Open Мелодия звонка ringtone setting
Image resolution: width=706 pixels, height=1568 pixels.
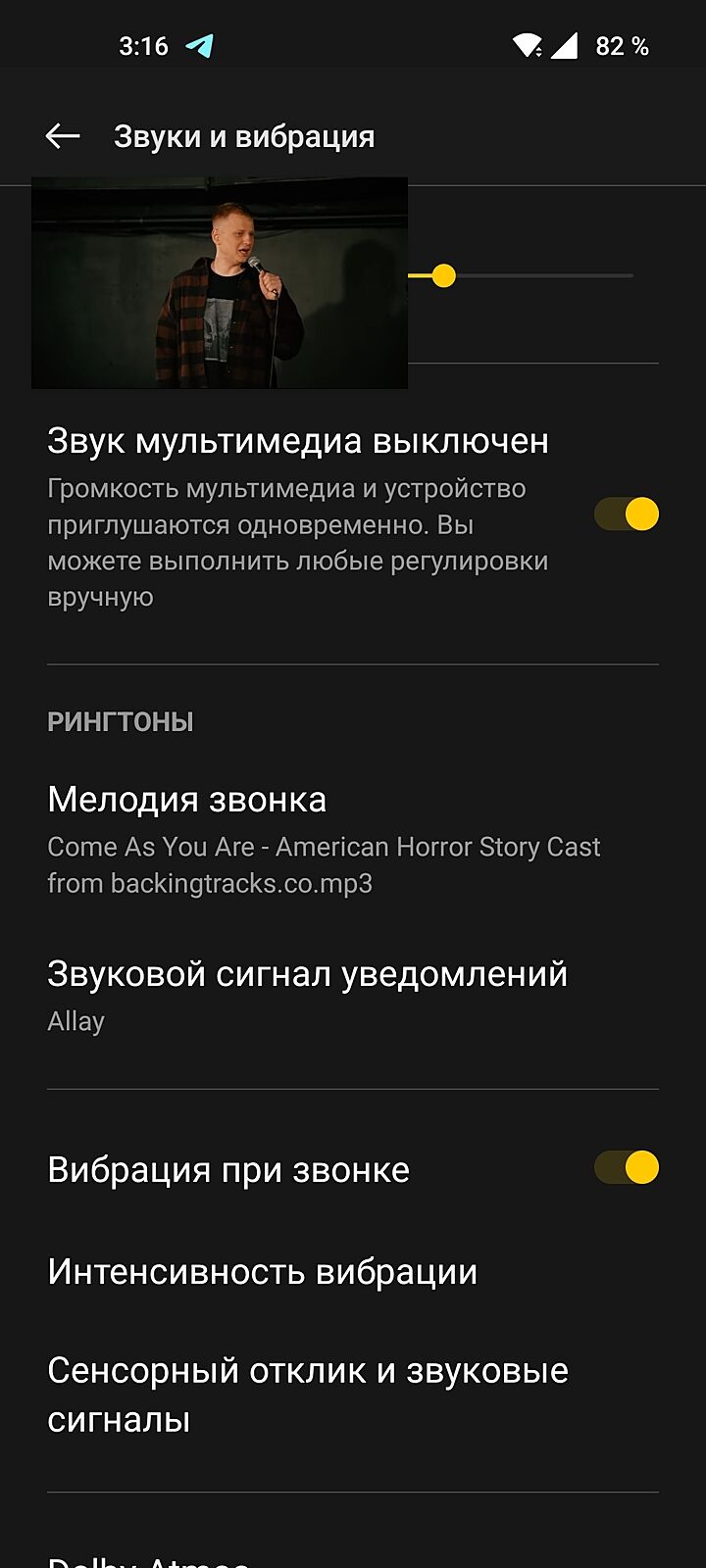coord(324,839)
